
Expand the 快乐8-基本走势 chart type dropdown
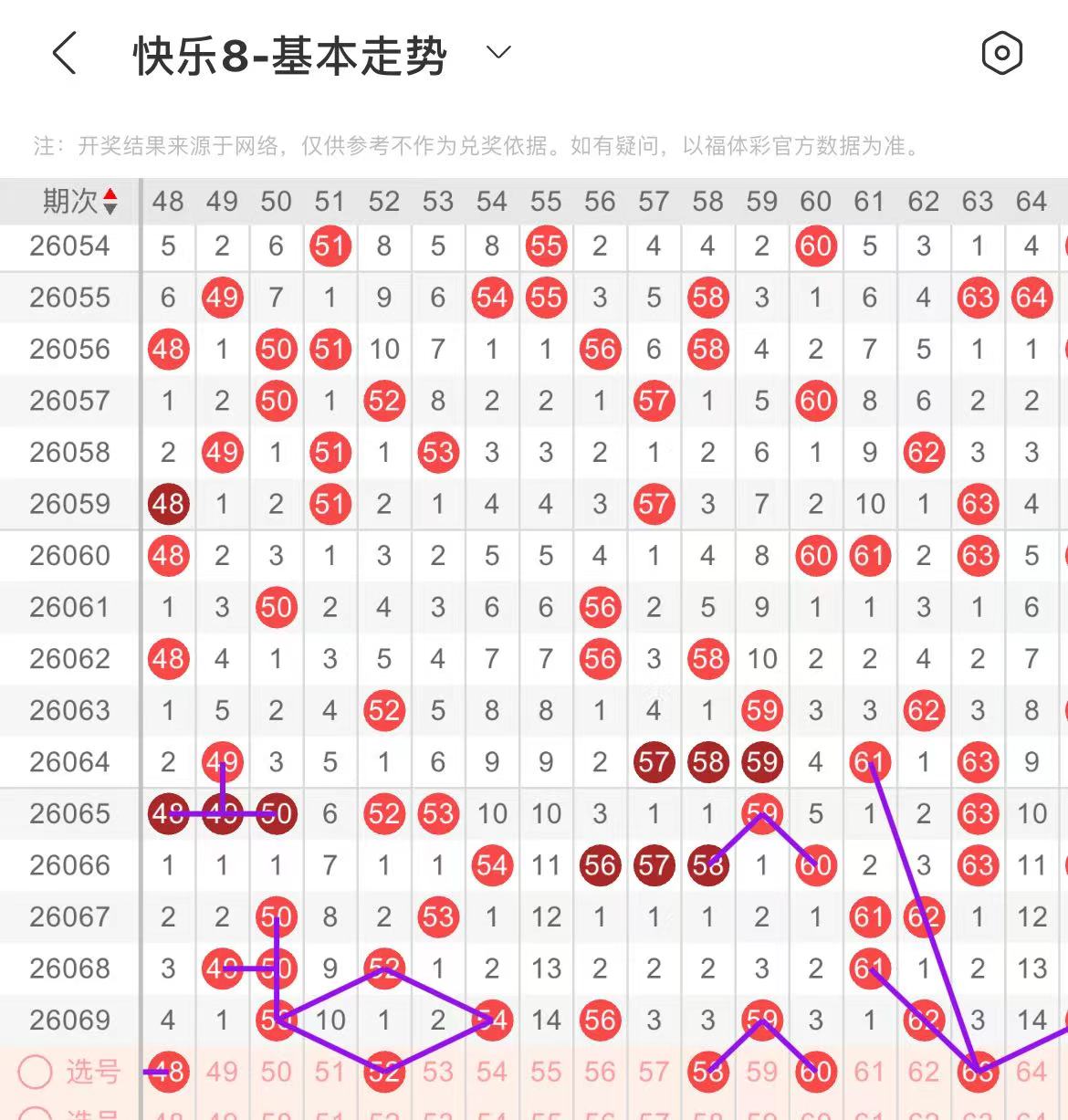click(498, 53)
